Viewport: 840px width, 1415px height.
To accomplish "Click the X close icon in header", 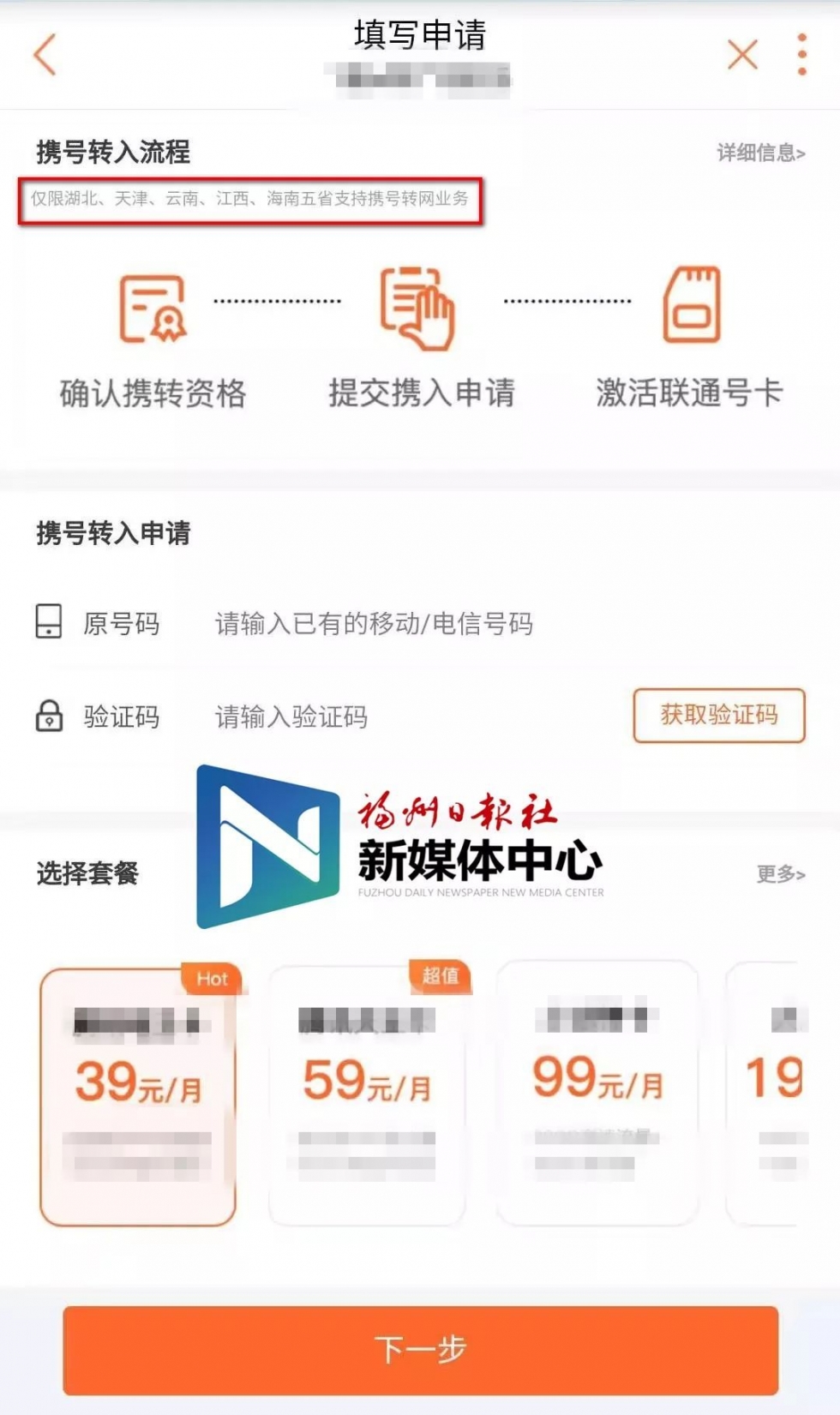I will pos(742,53).
